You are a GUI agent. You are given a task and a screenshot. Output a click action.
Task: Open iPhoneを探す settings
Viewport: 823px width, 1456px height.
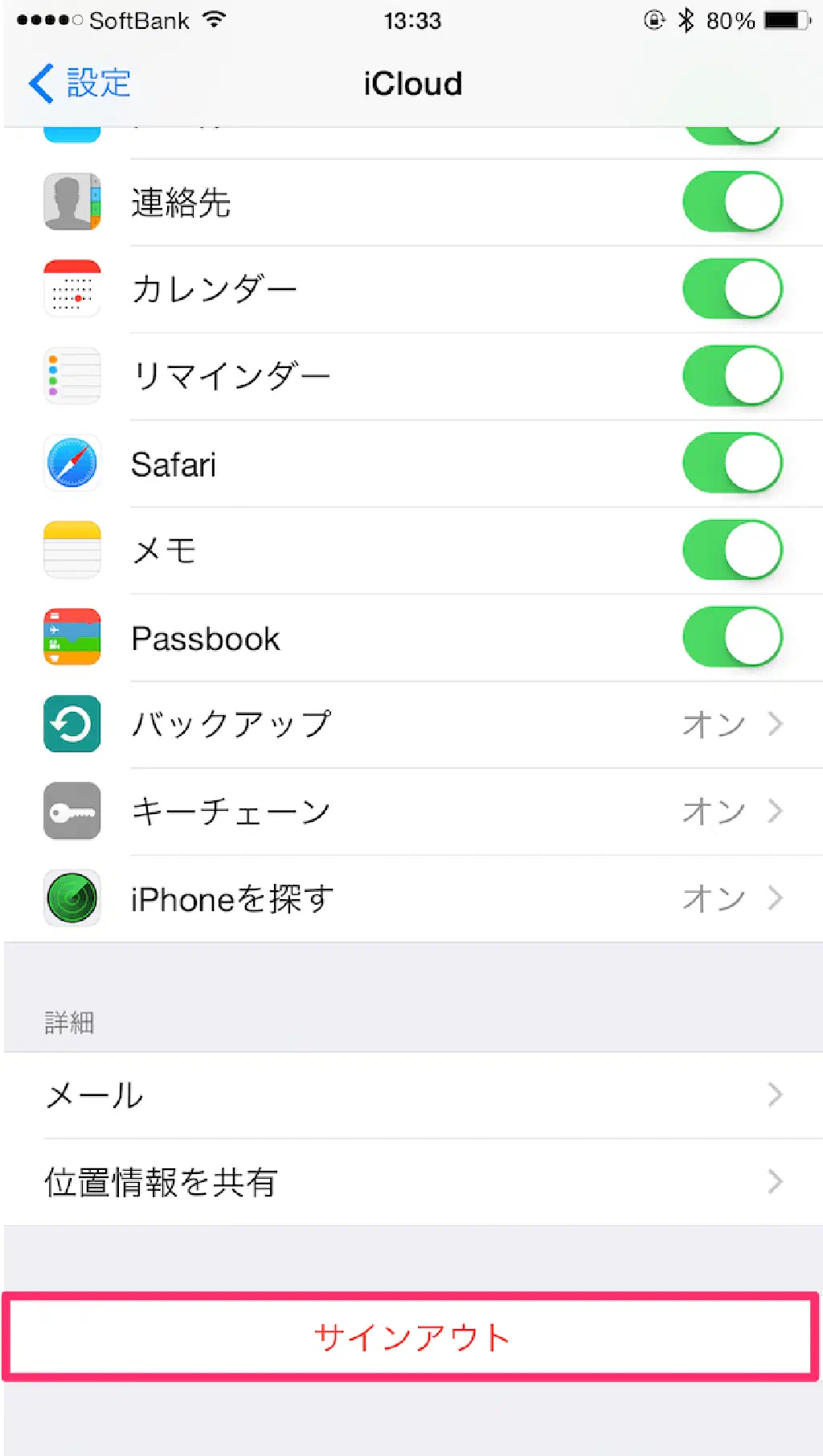(413, 898)
